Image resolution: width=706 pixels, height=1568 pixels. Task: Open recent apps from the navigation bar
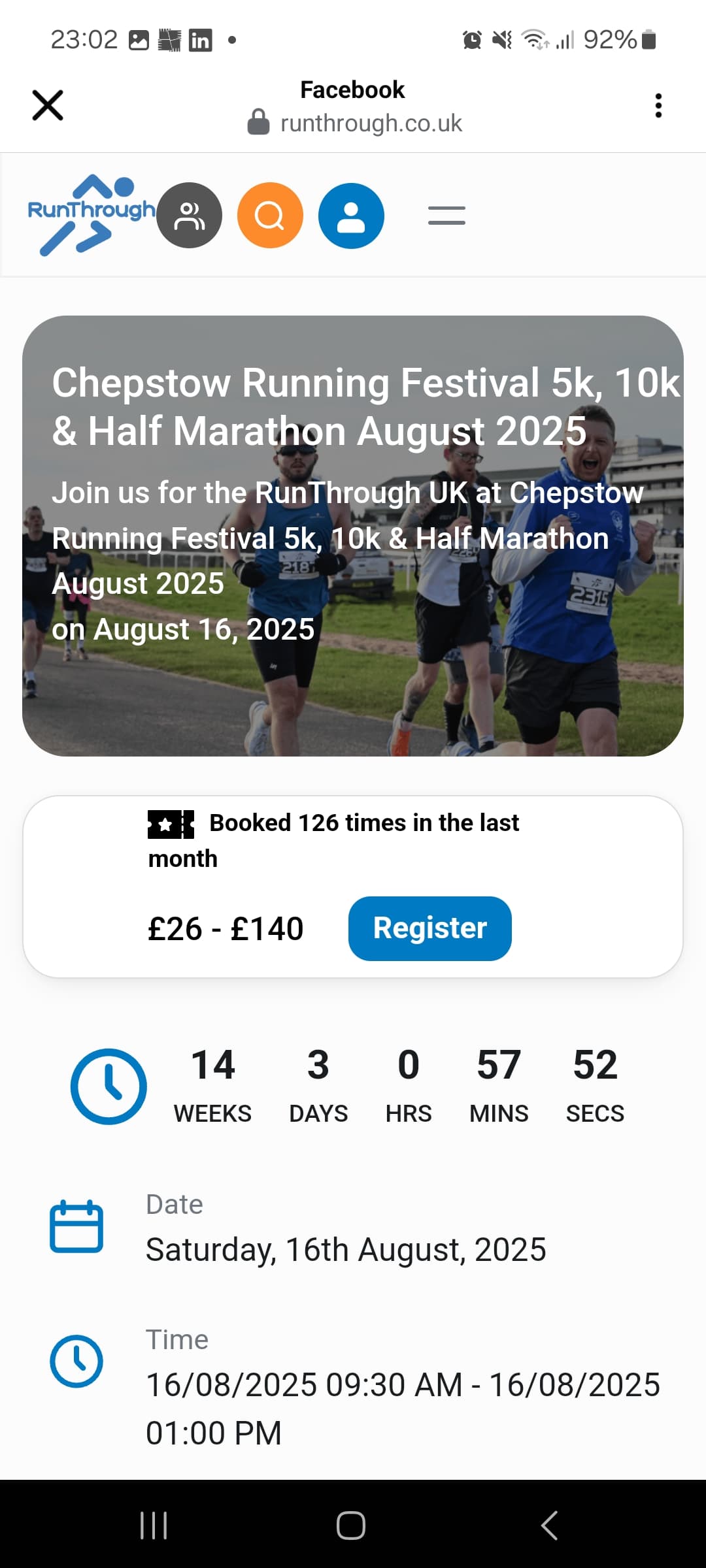154,1526
